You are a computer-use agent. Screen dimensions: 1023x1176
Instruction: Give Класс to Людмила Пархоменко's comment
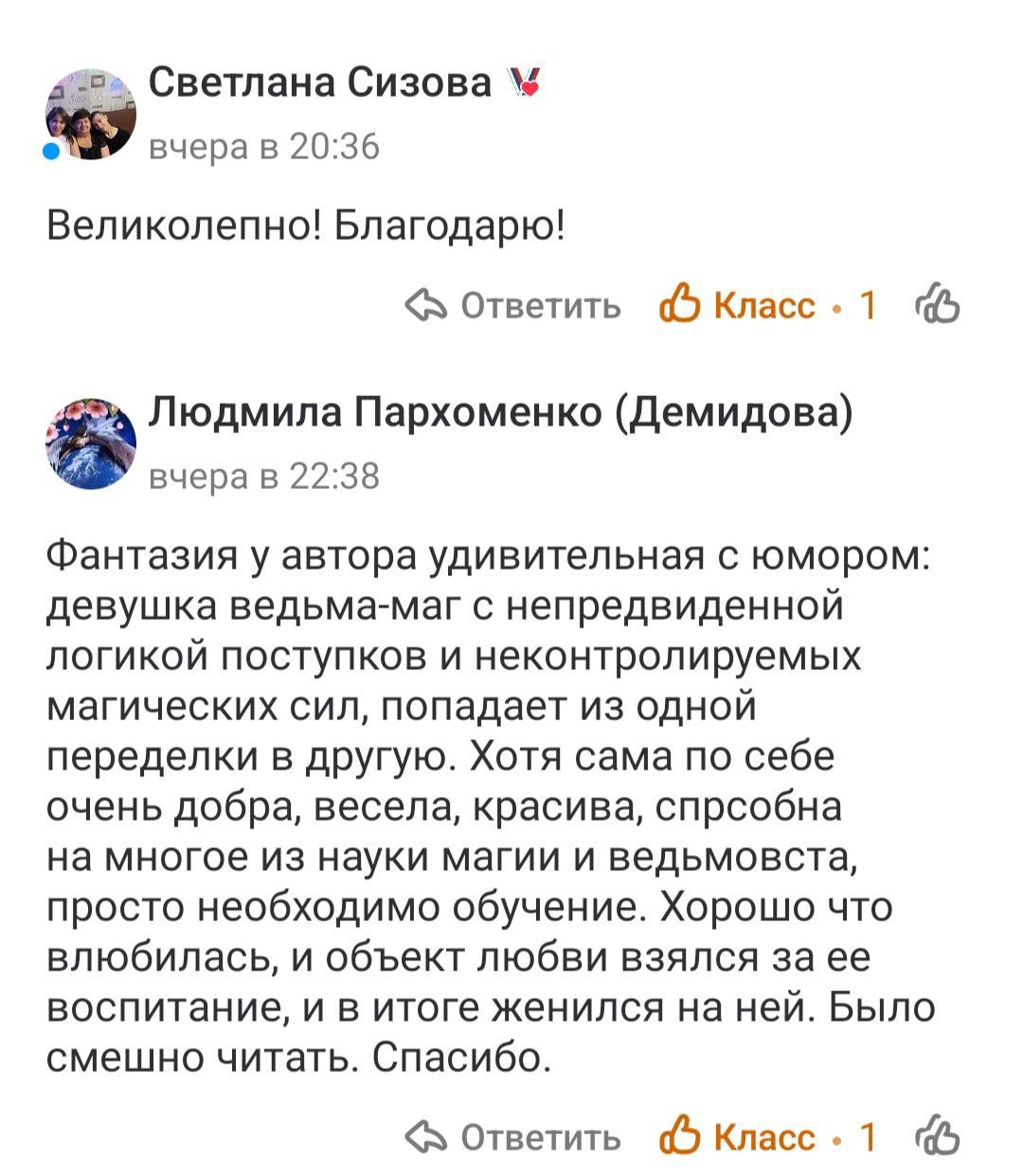point(739,1136)
